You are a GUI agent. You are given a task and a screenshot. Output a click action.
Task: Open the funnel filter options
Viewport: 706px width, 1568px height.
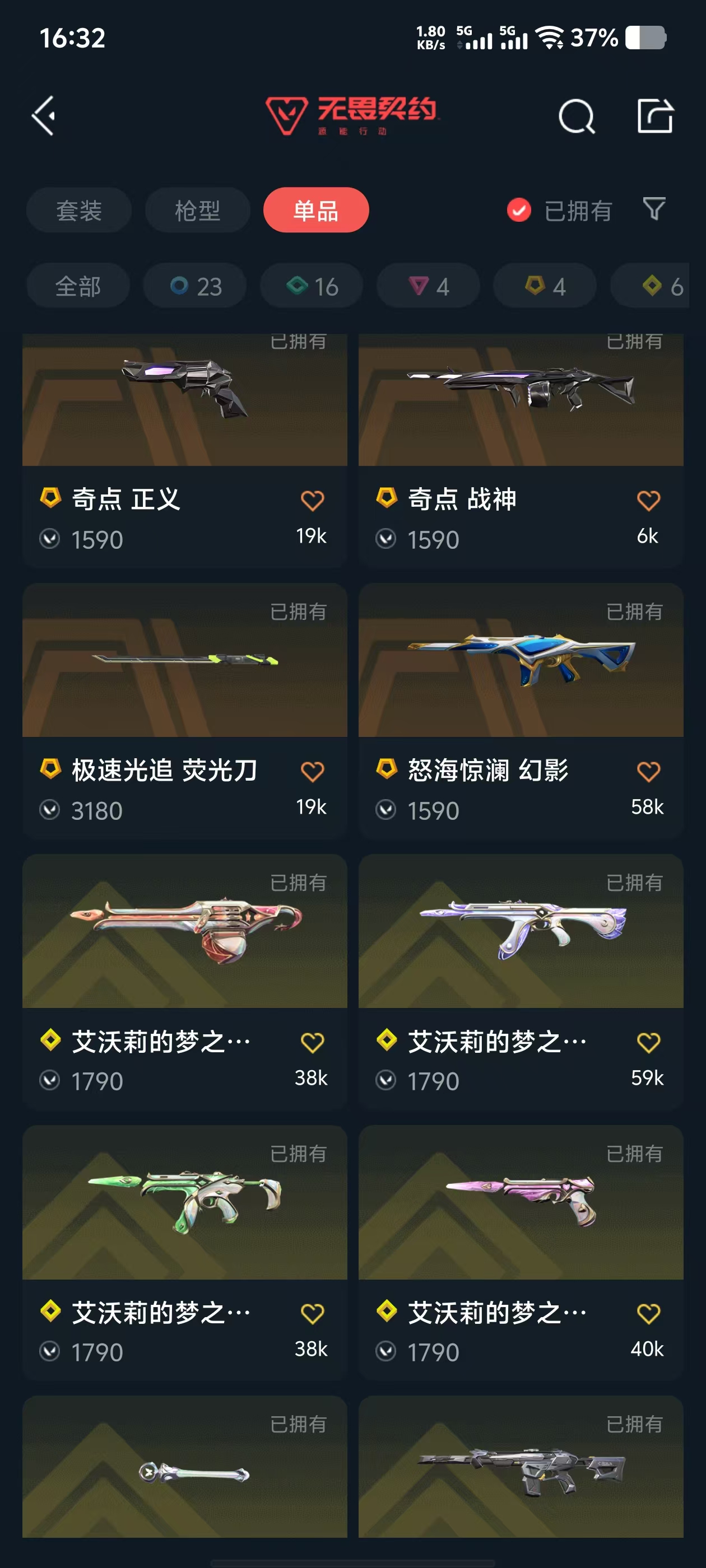pos(654,209)
